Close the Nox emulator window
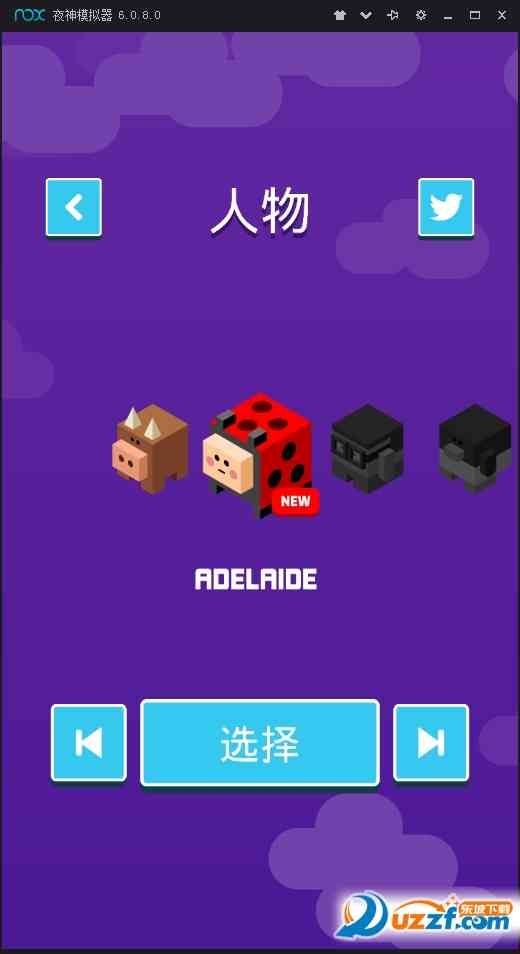This screenshot has width=520, height=954. (x=502, y=15)
